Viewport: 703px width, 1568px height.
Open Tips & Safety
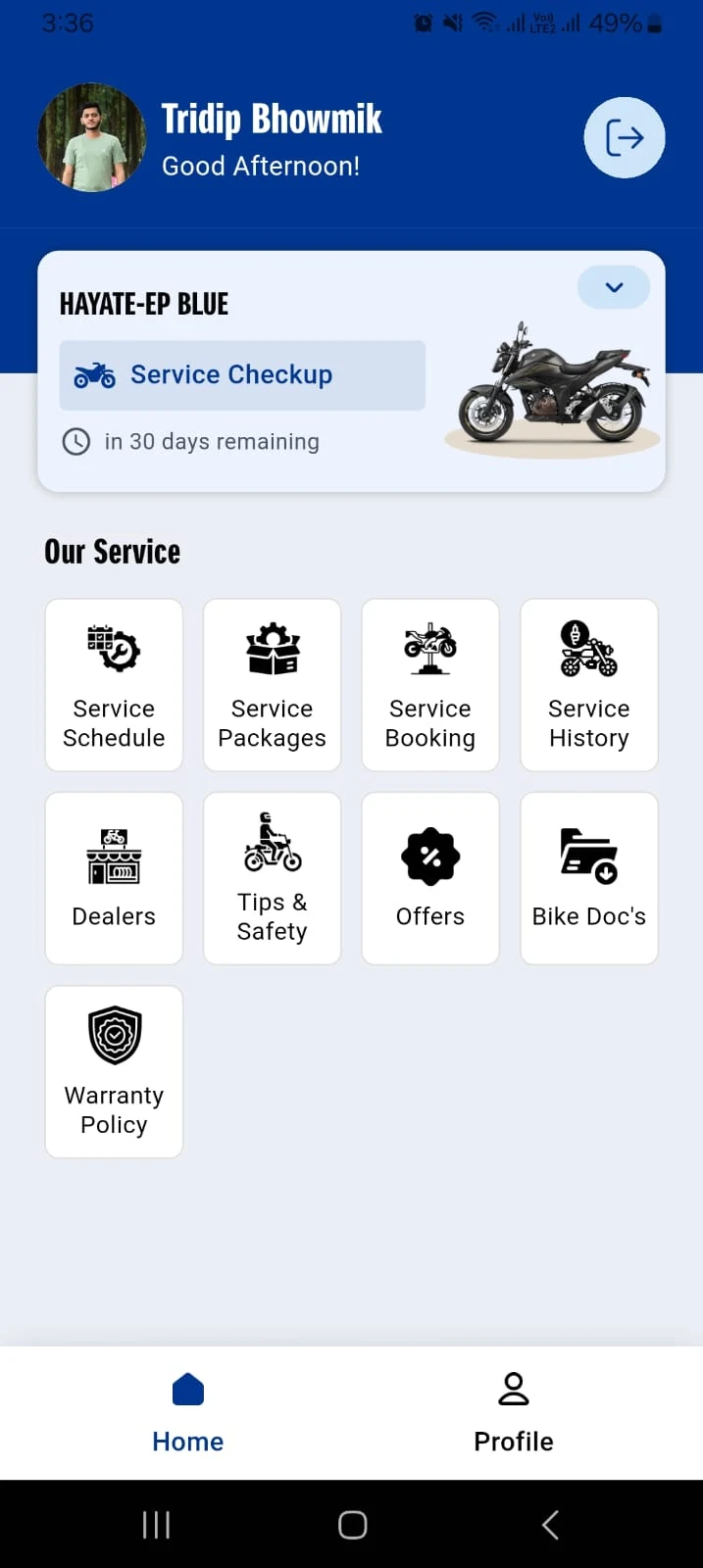(x=272, y=878)
